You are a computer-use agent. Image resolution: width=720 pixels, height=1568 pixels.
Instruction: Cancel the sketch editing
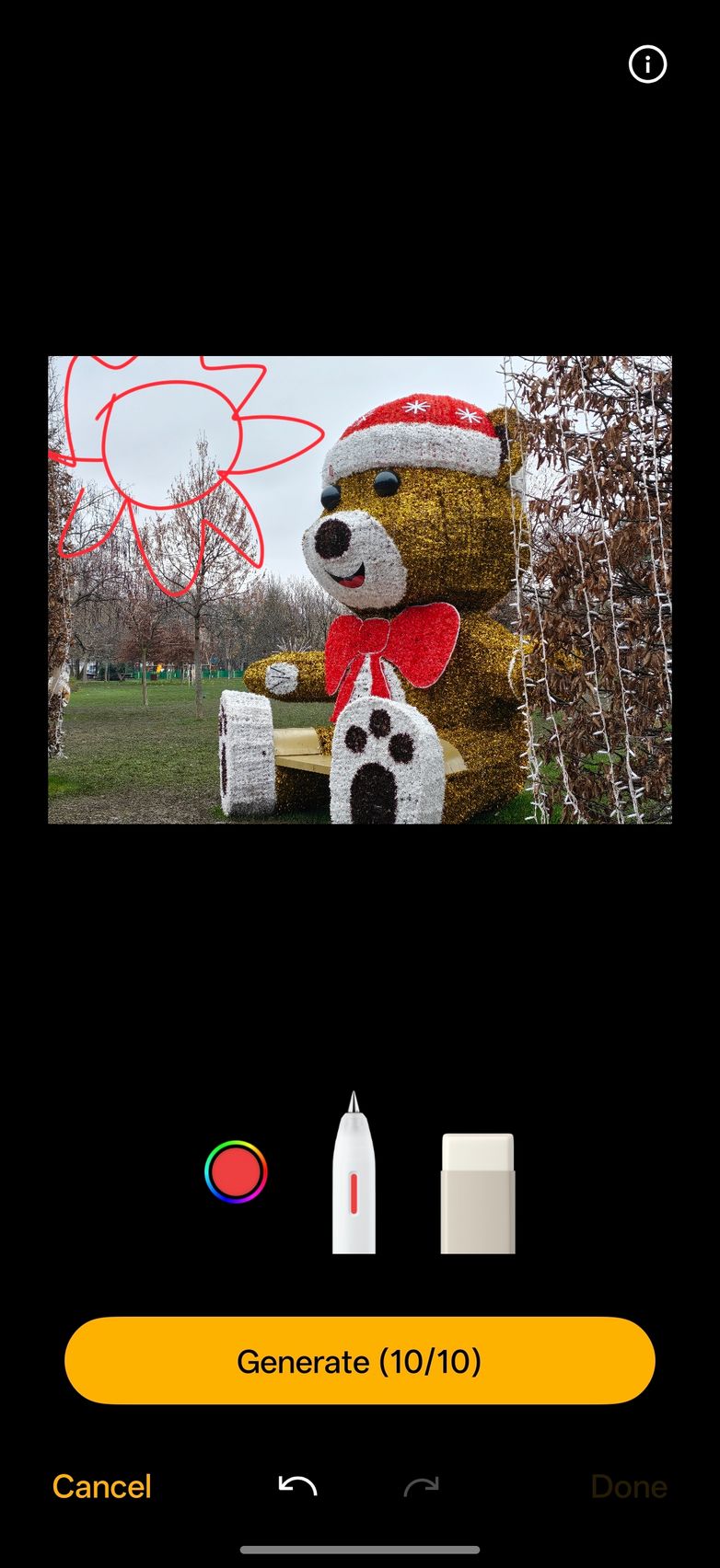(x=101, y=1486)
